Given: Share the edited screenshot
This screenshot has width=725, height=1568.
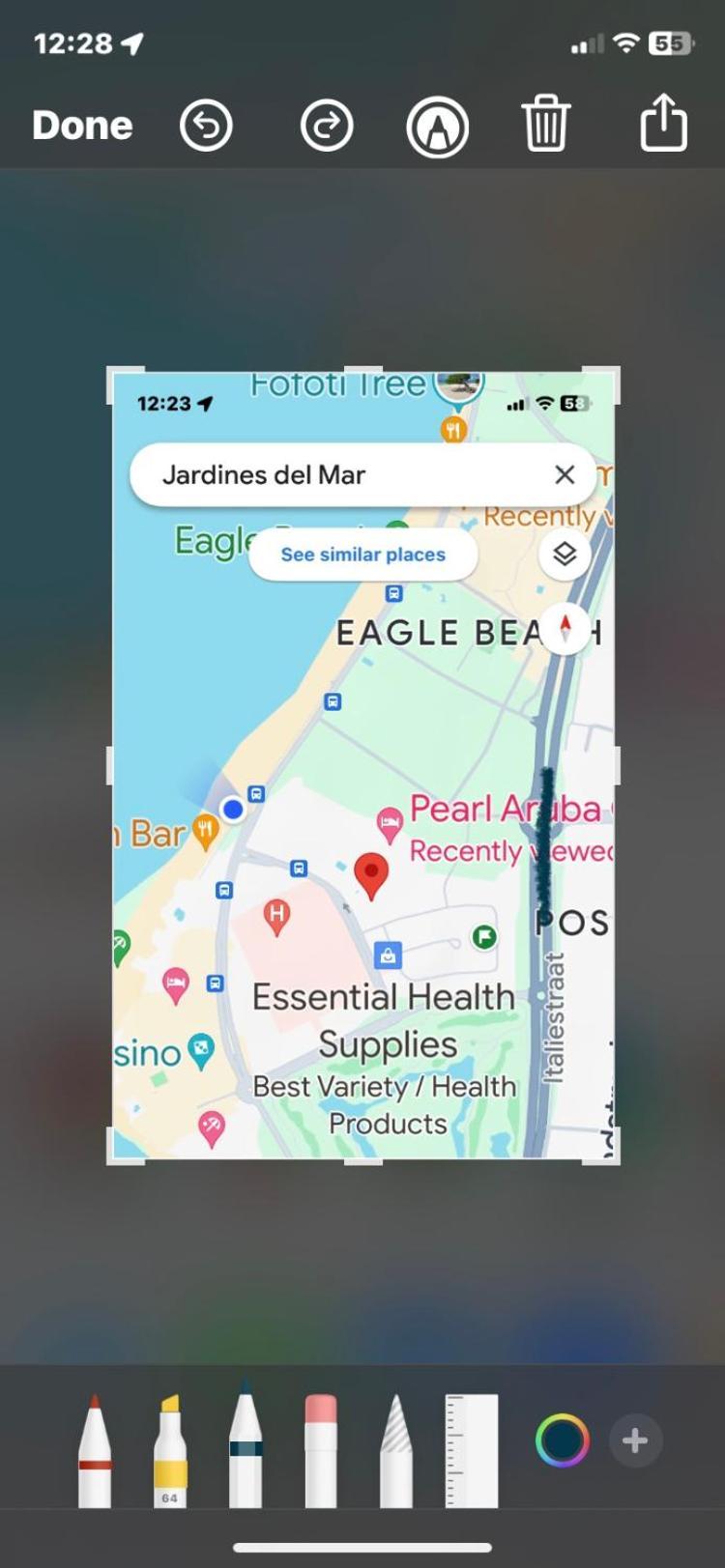Looking at the screenshot, I should (x=664, y=123).
